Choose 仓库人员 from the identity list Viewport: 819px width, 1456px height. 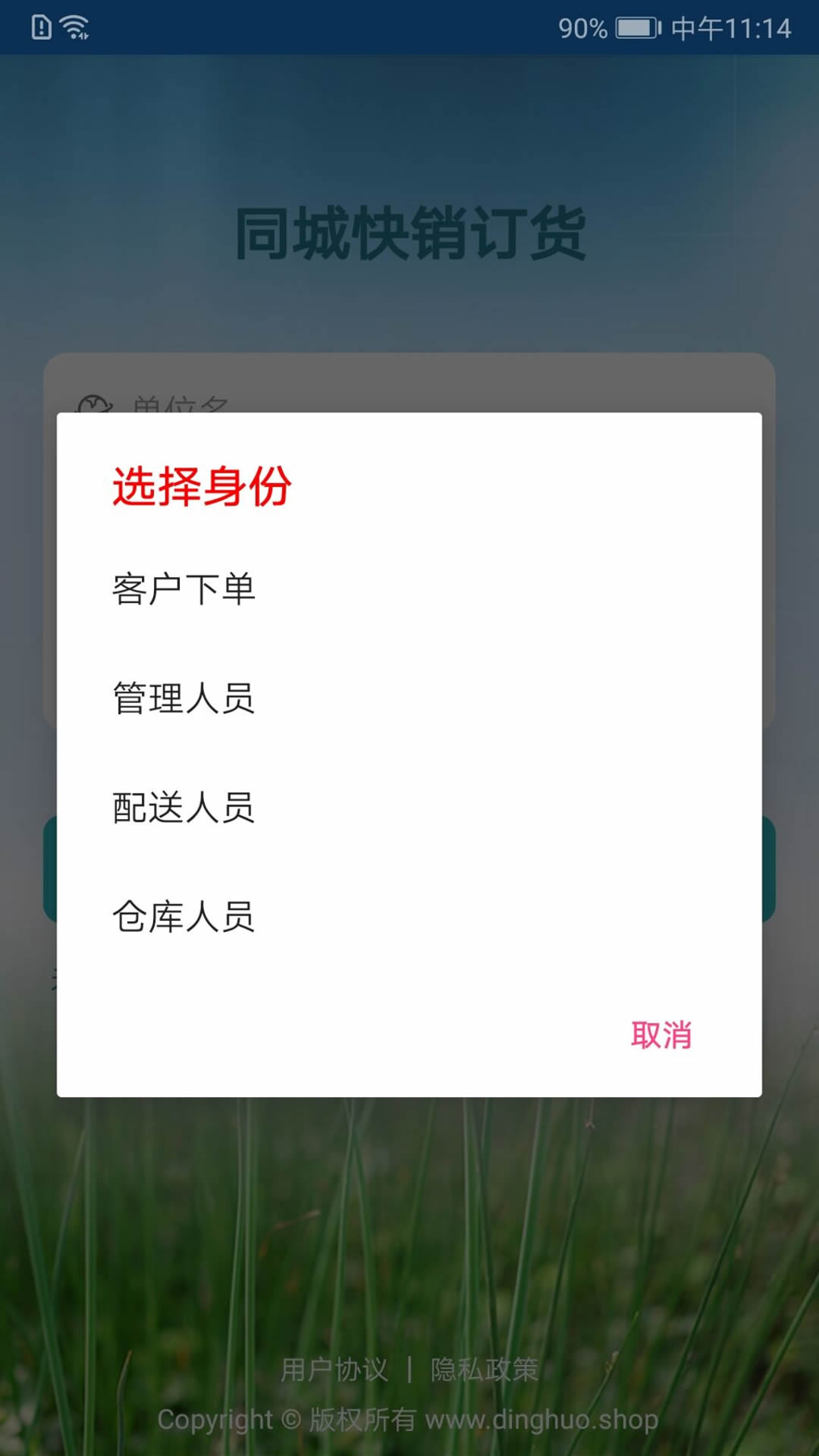coord(184,919)
